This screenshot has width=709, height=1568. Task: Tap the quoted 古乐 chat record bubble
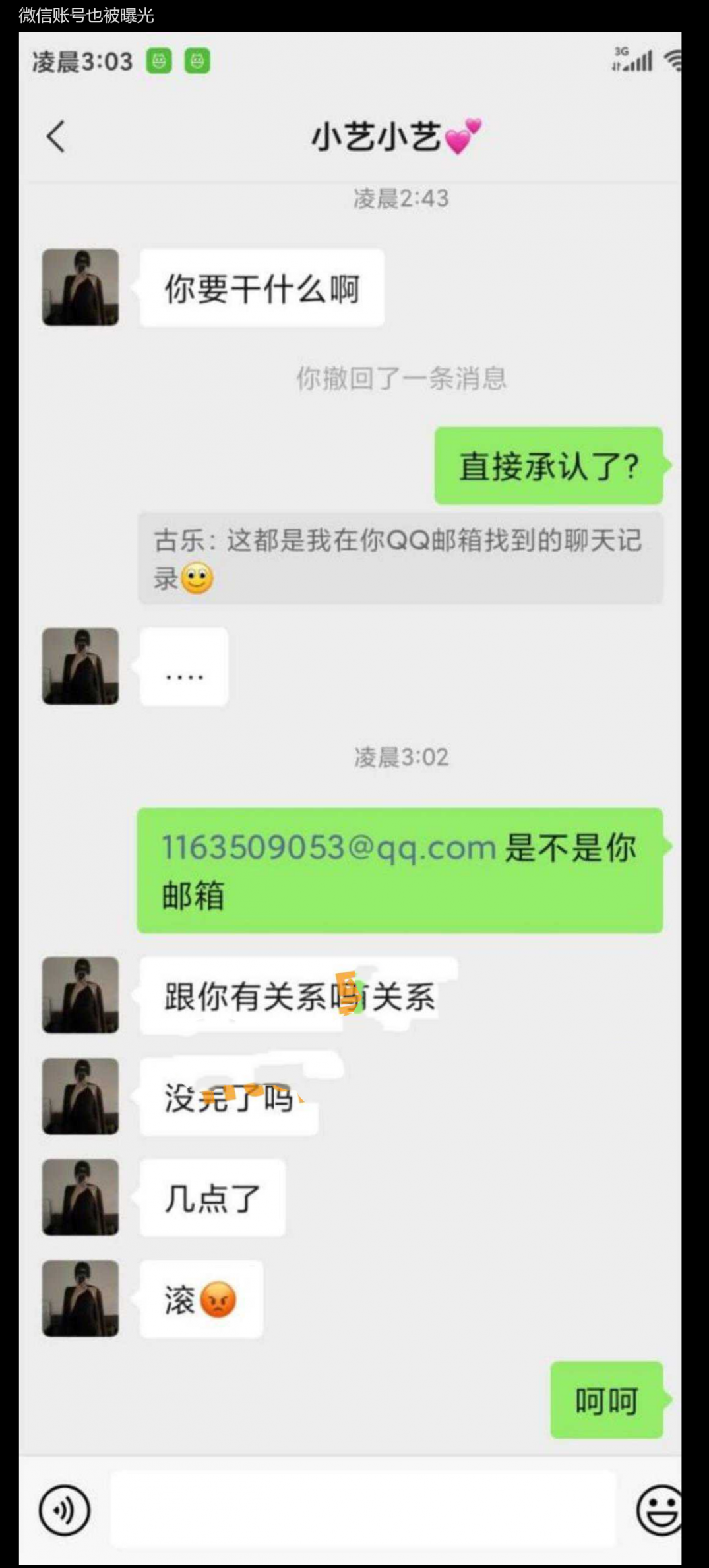398,559
